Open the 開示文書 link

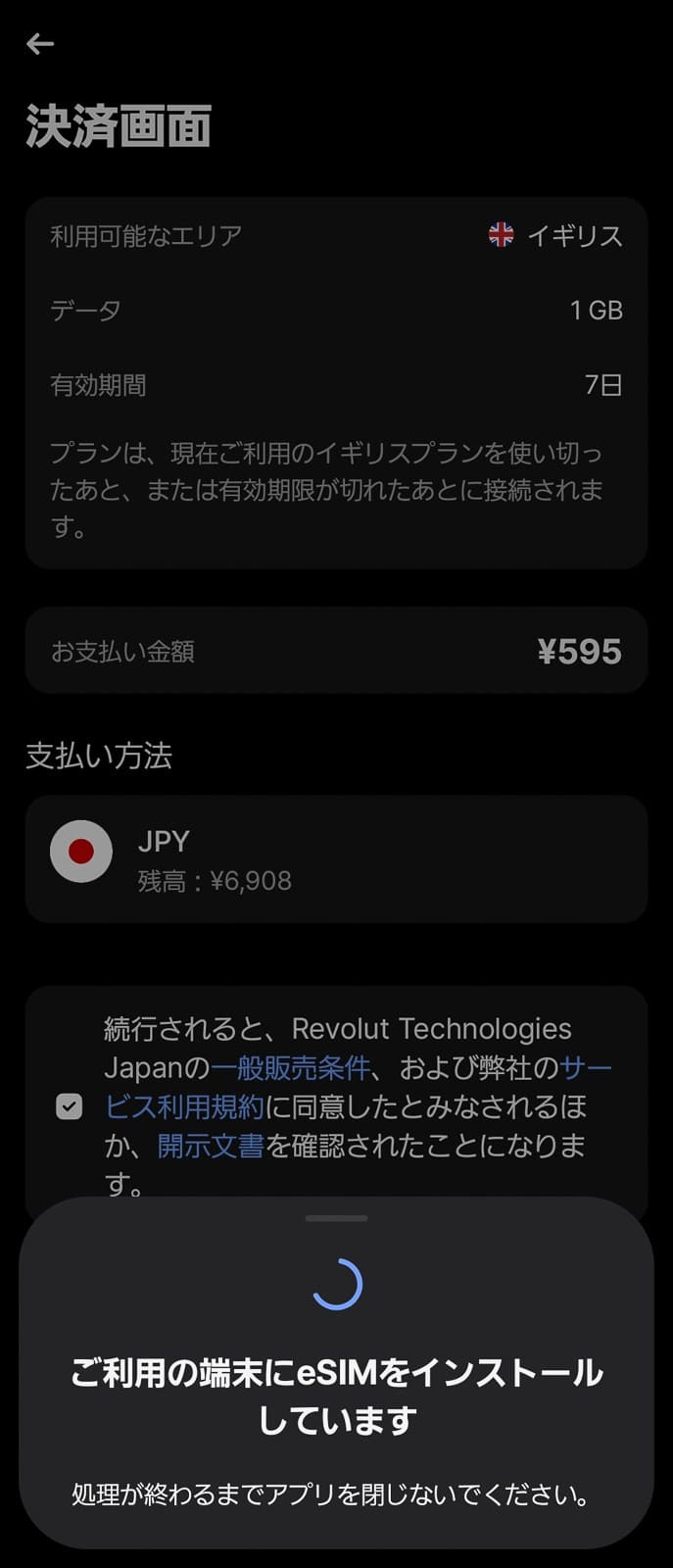[211, 1146]
